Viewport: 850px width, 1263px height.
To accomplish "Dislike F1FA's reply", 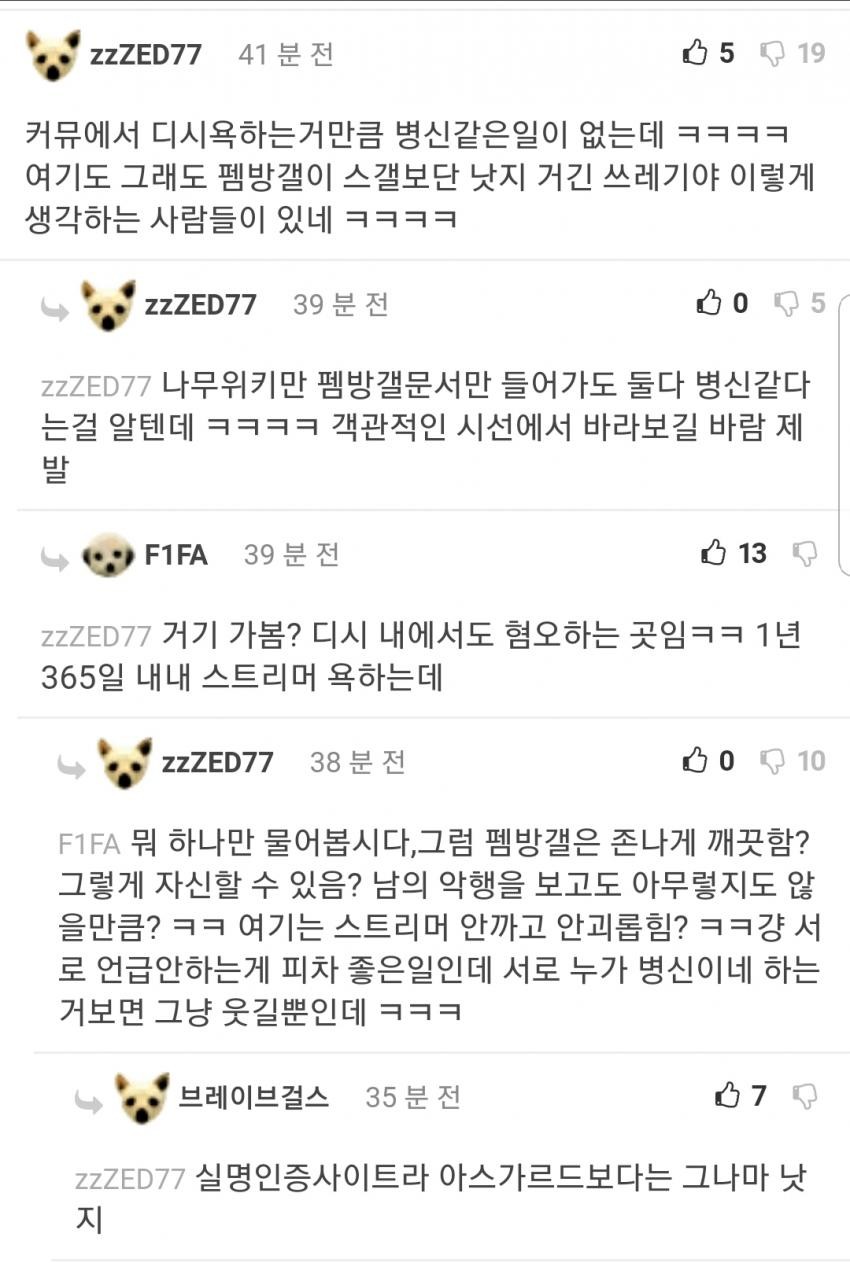I will pos(804,552).
